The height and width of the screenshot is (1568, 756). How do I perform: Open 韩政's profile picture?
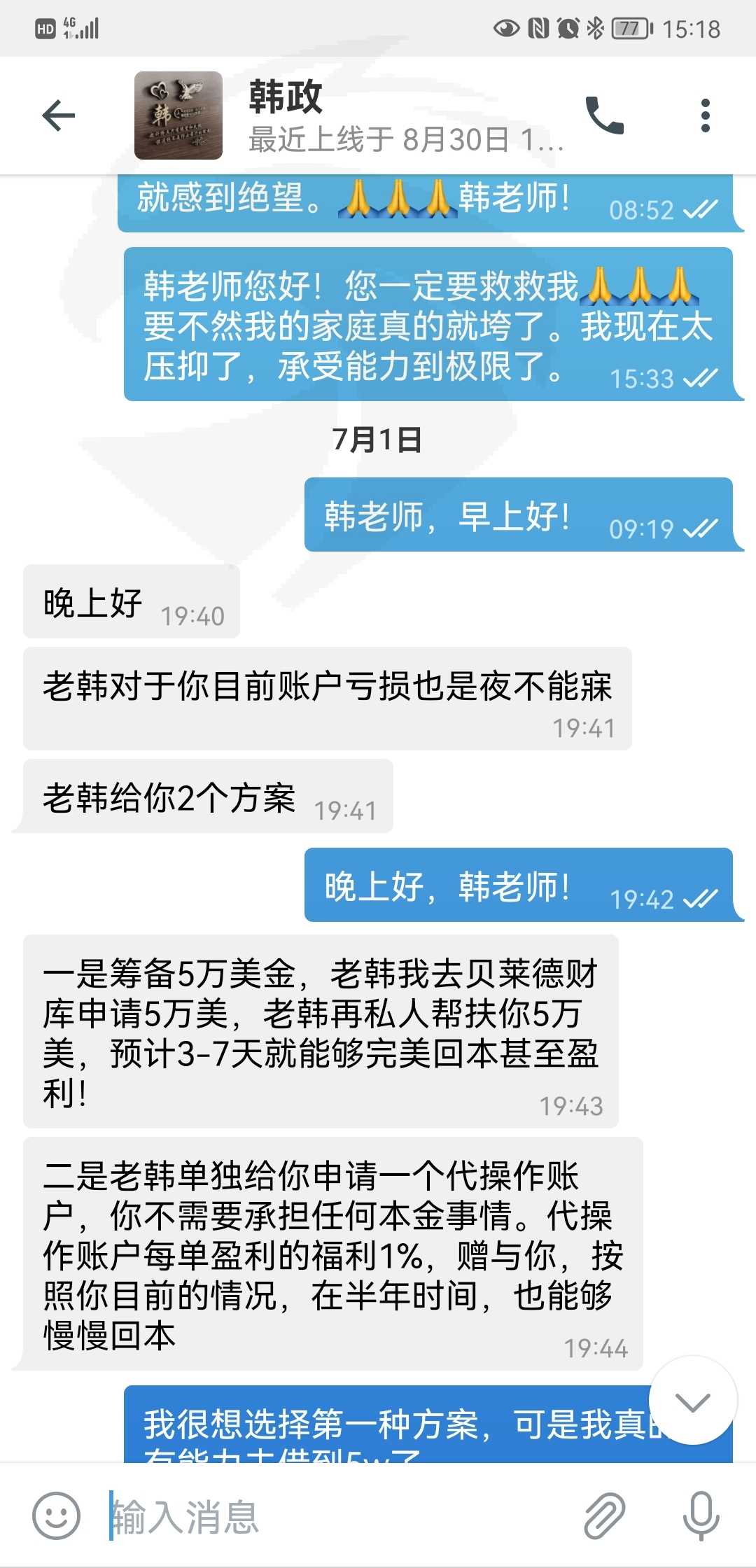(178, 115)
